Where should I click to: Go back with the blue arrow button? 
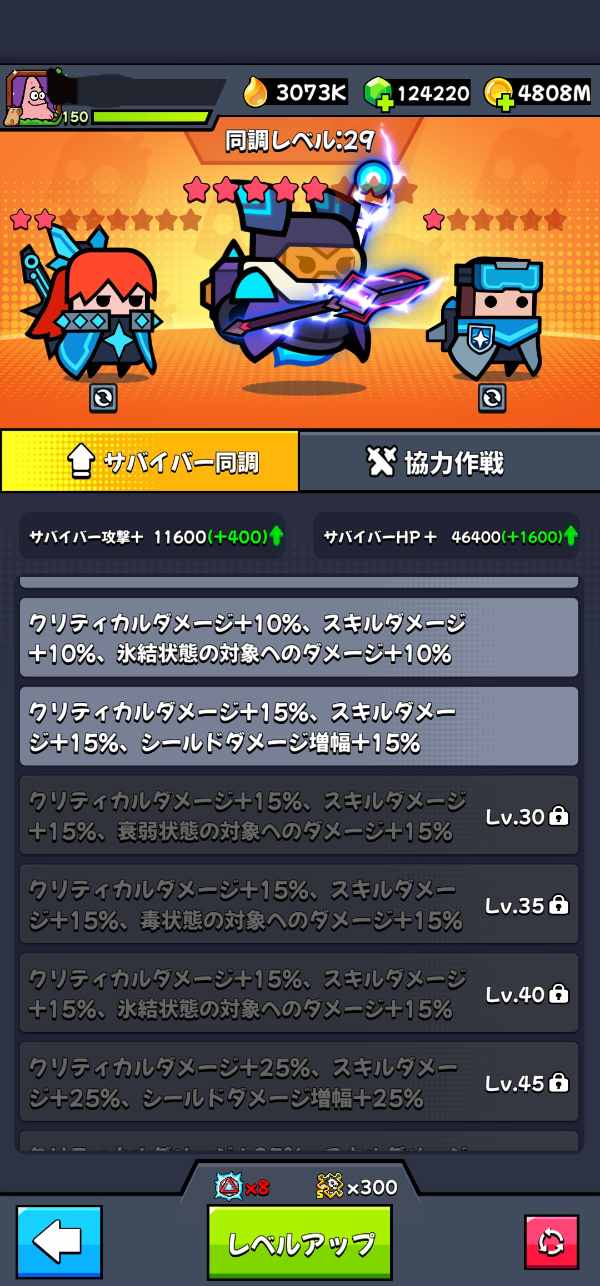(59, 1243)
